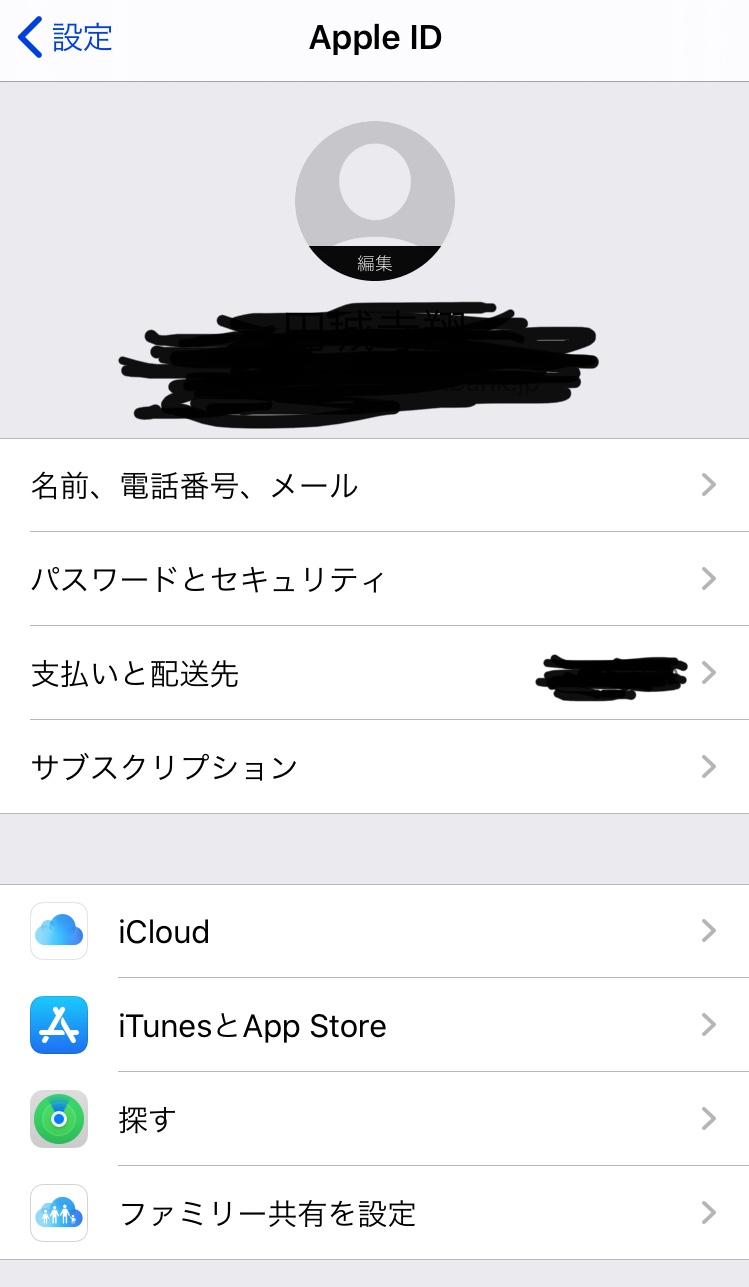Open iCloud settings
This screenshot has height=1287, width=749.
coord(374,932)
